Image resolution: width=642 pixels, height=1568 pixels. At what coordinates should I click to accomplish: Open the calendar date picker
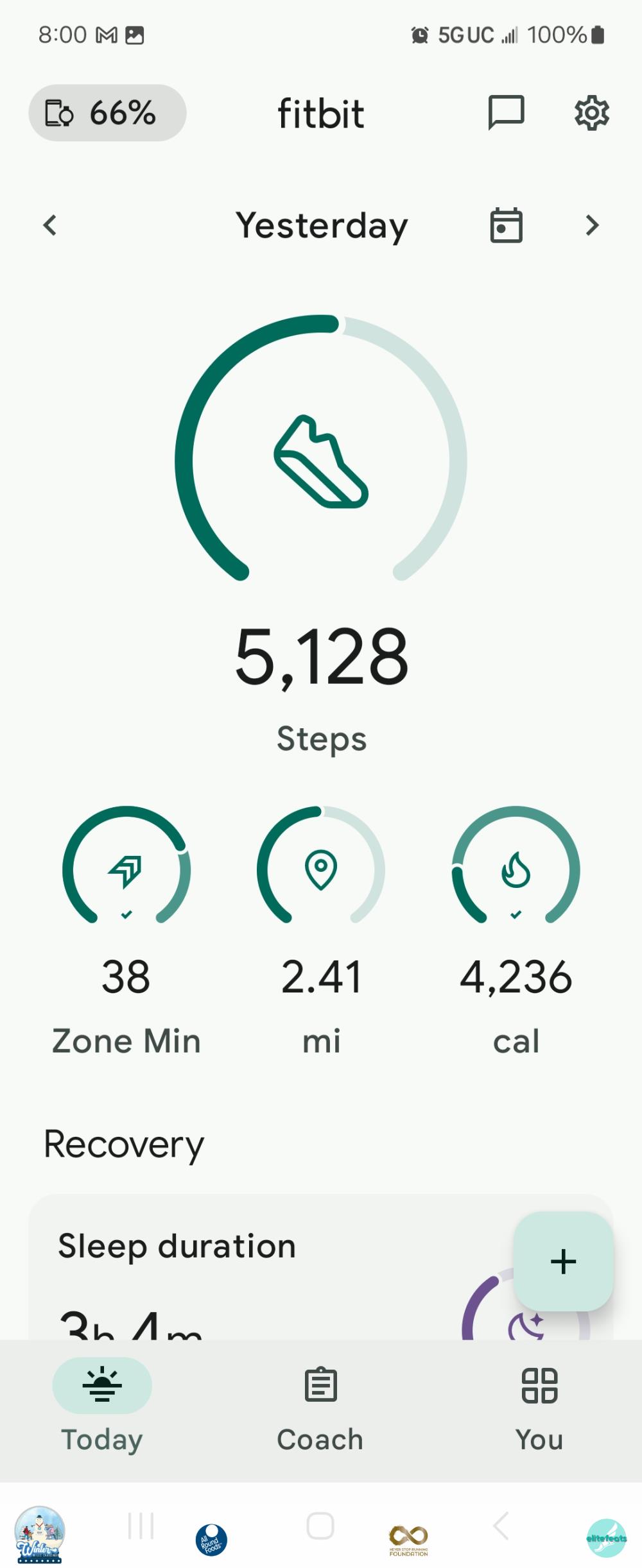coord(506,225)
